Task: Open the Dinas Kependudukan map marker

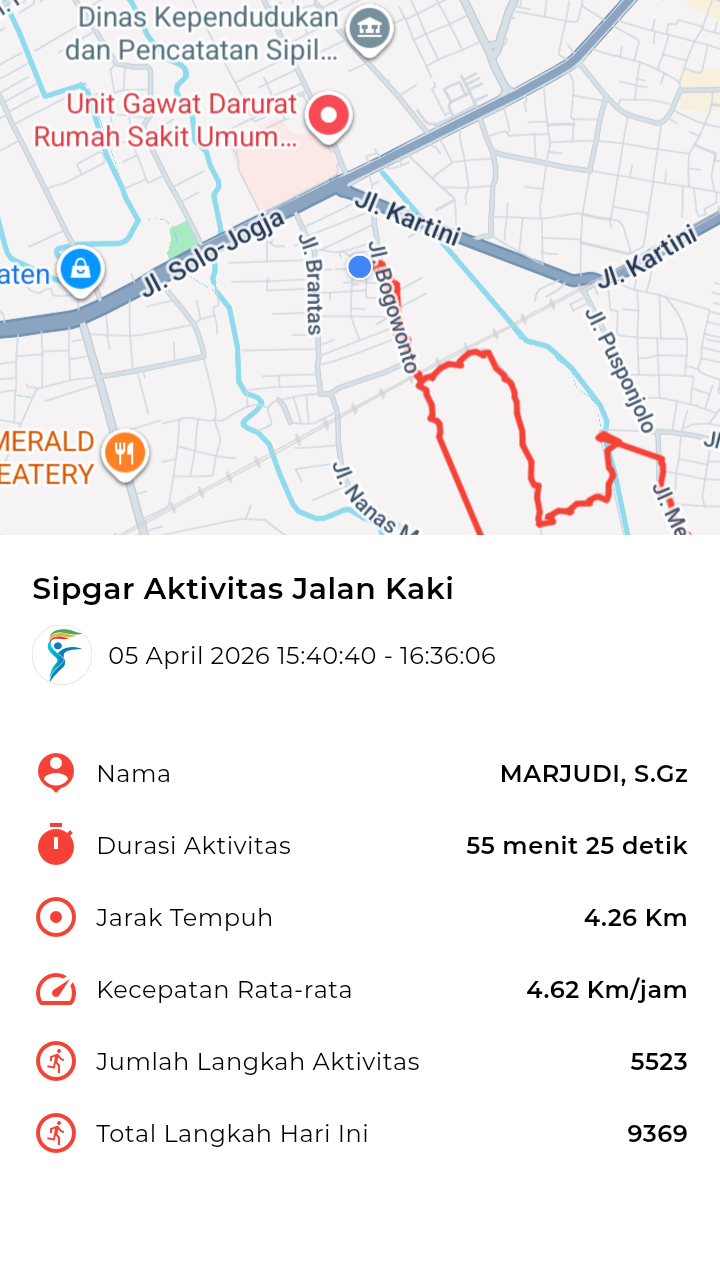Action: [x=369, y=29]
